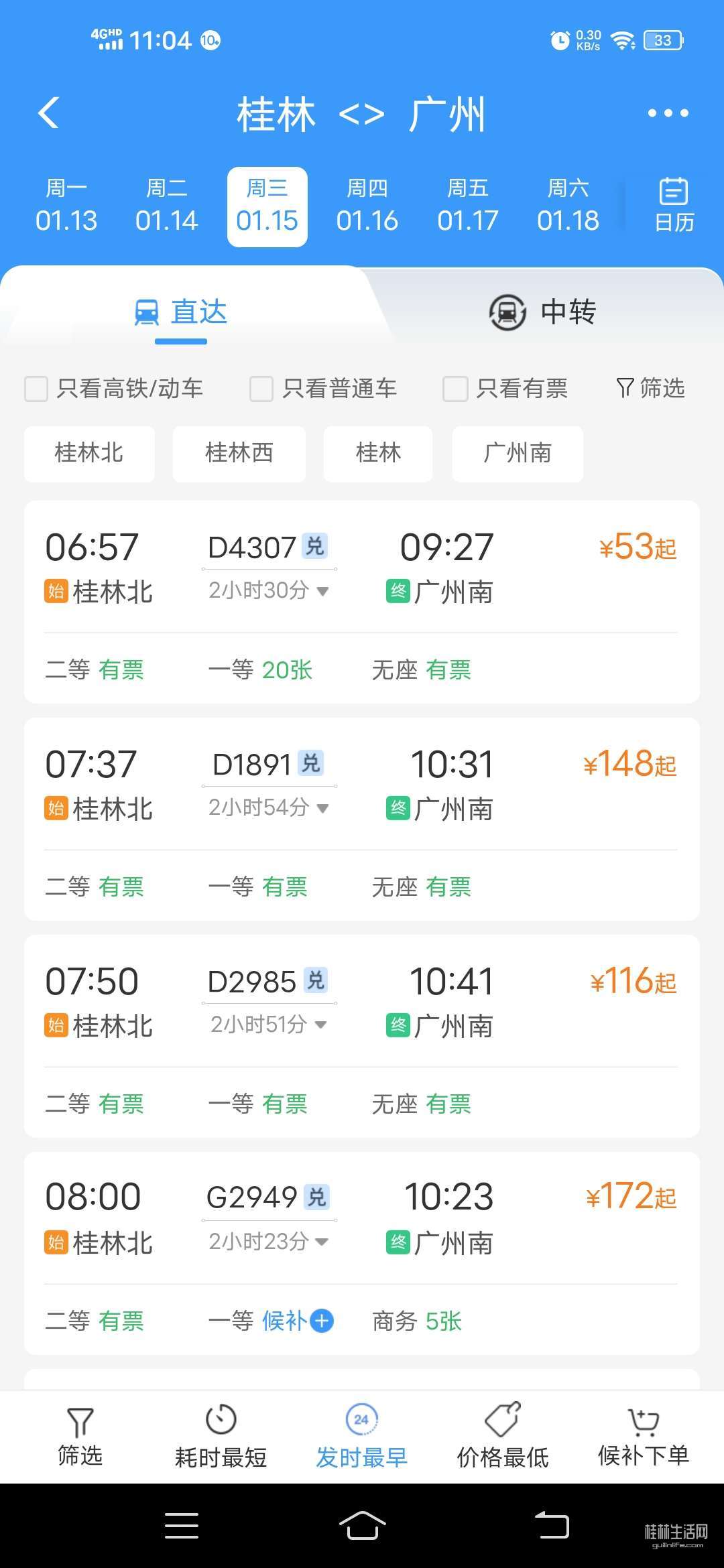Open the 筛选 filter beside the checkboxes
724x1568 pixels.
pos(650,388)
